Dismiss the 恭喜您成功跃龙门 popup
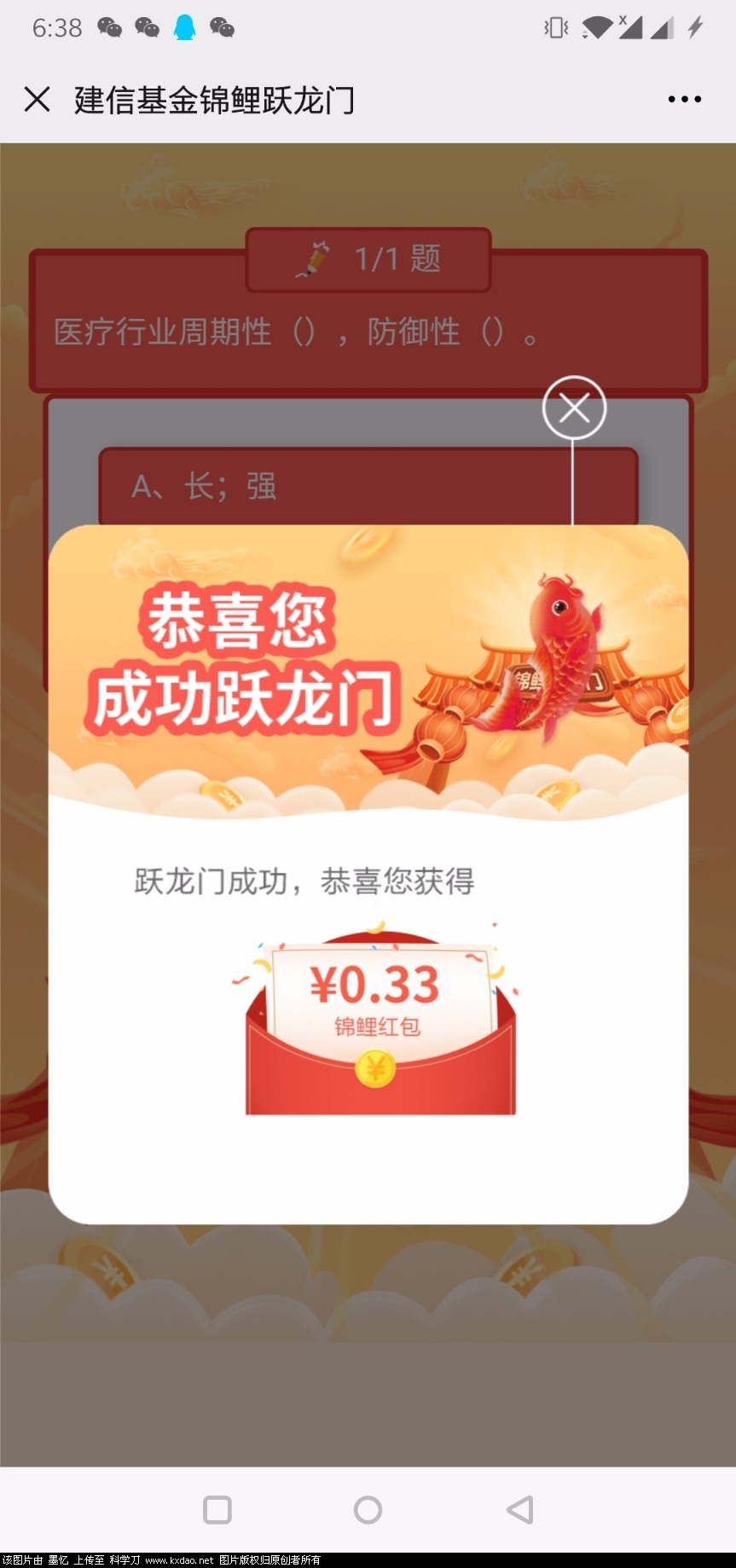 coord(574,408)
